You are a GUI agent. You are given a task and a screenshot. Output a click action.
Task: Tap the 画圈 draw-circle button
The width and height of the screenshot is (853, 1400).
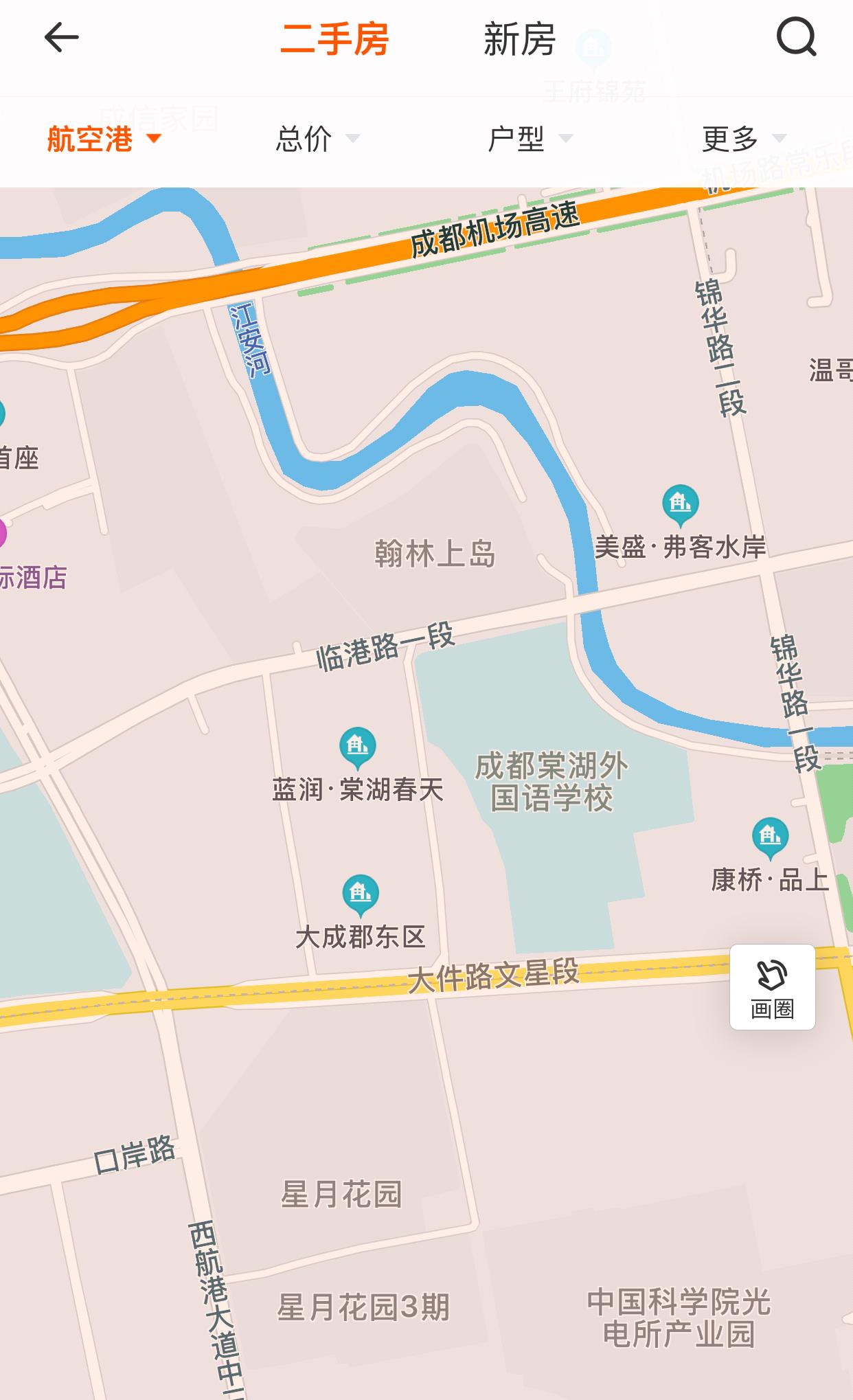click(772, 986)
